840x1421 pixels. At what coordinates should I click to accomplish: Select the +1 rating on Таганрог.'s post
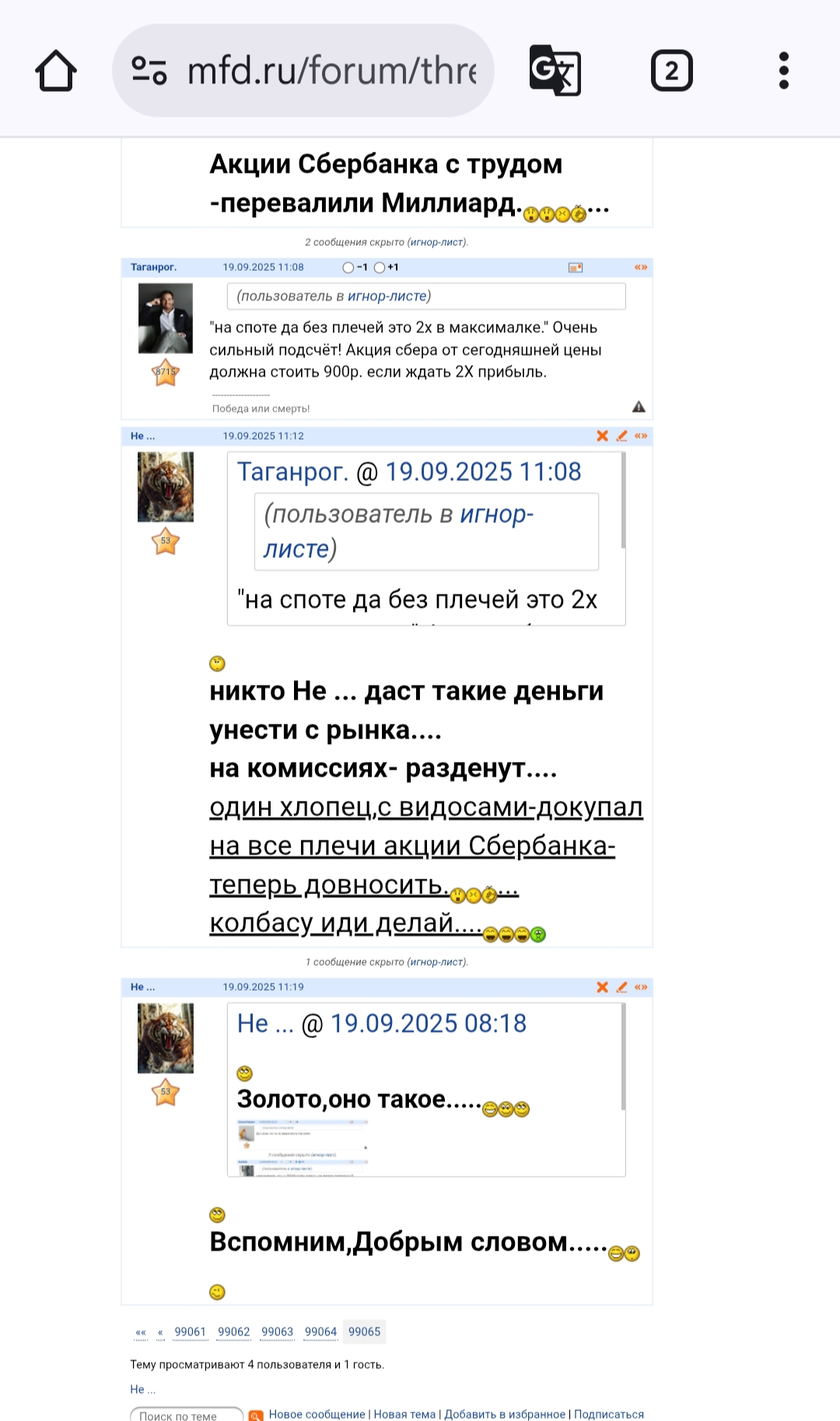click(380, 268)
